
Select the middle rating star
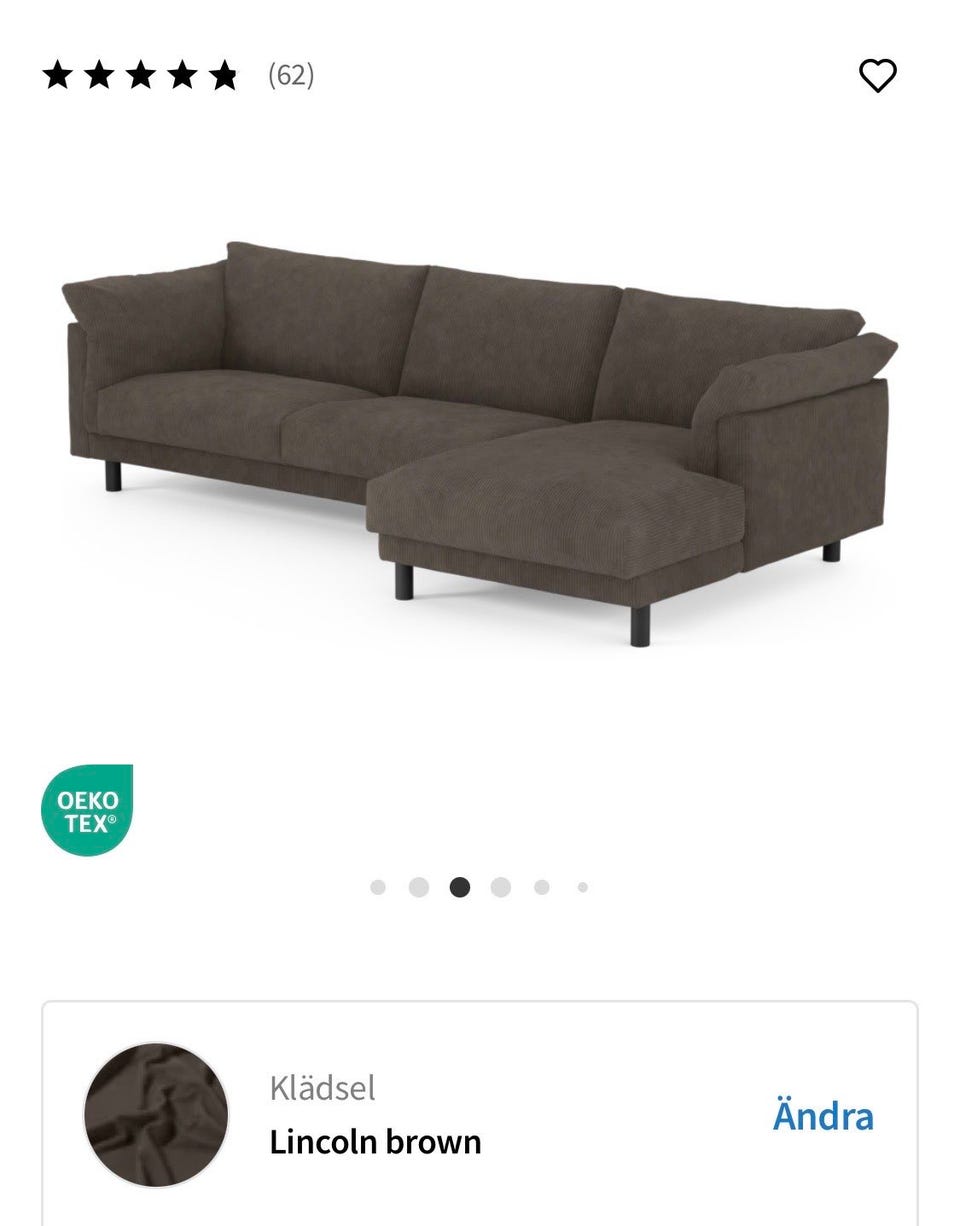pos(143,73)
